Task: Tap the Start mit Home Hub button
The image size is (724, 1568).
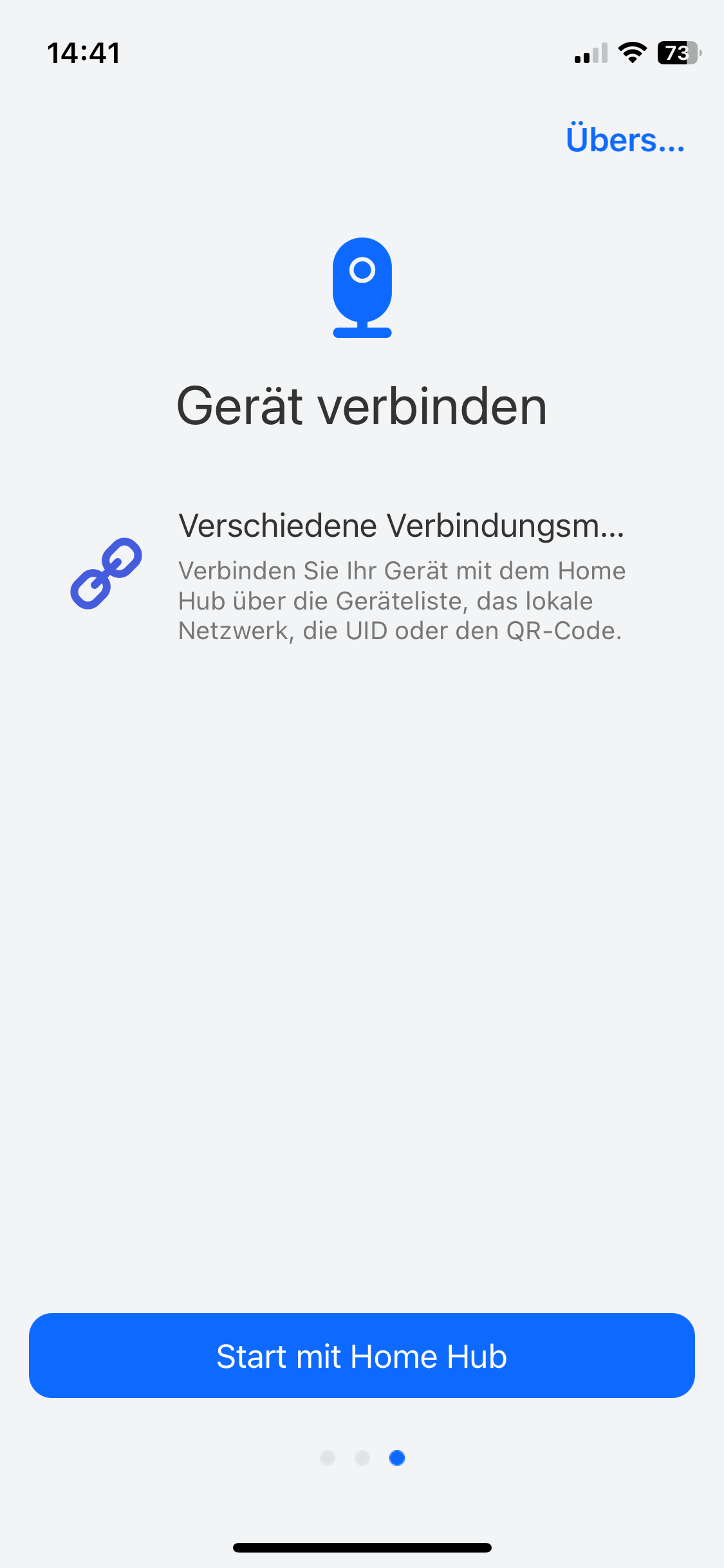Action: [362, 1356]
